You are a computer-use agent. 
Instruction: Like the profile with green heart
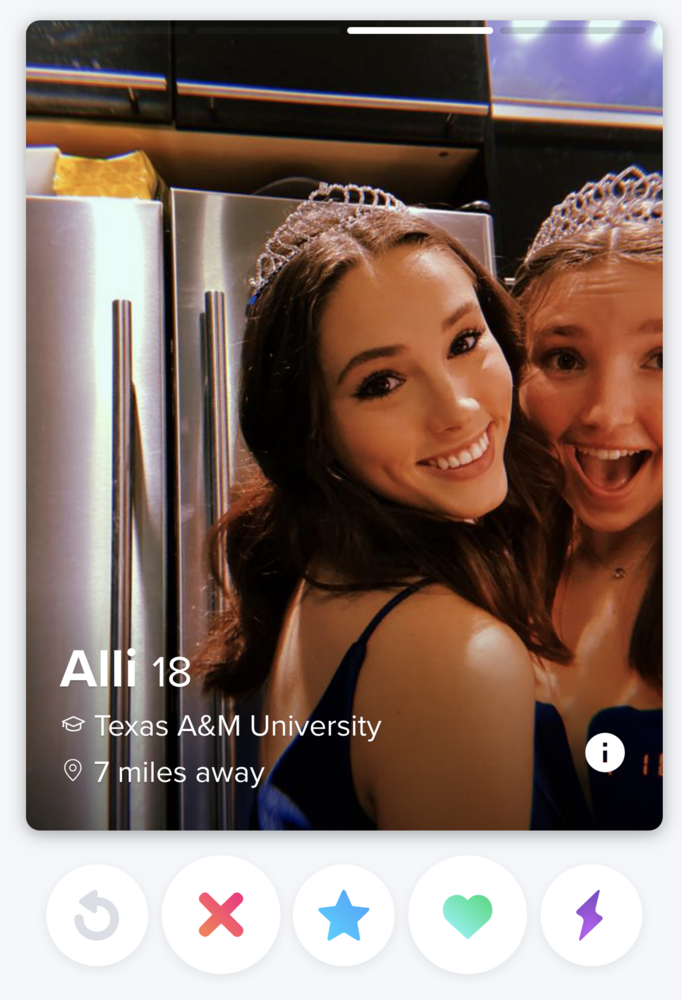[x=467, y=915]
